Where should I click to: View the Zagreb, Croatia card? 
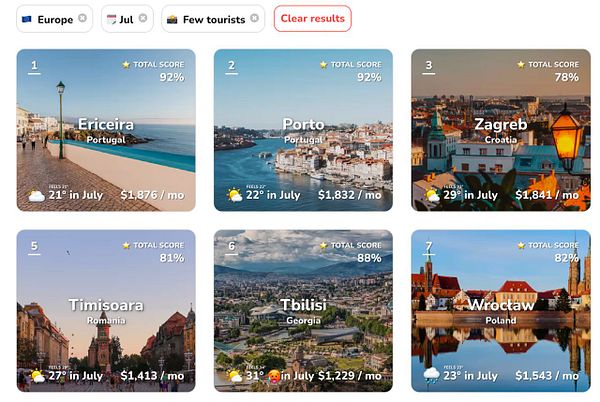[x=500, y=130]
